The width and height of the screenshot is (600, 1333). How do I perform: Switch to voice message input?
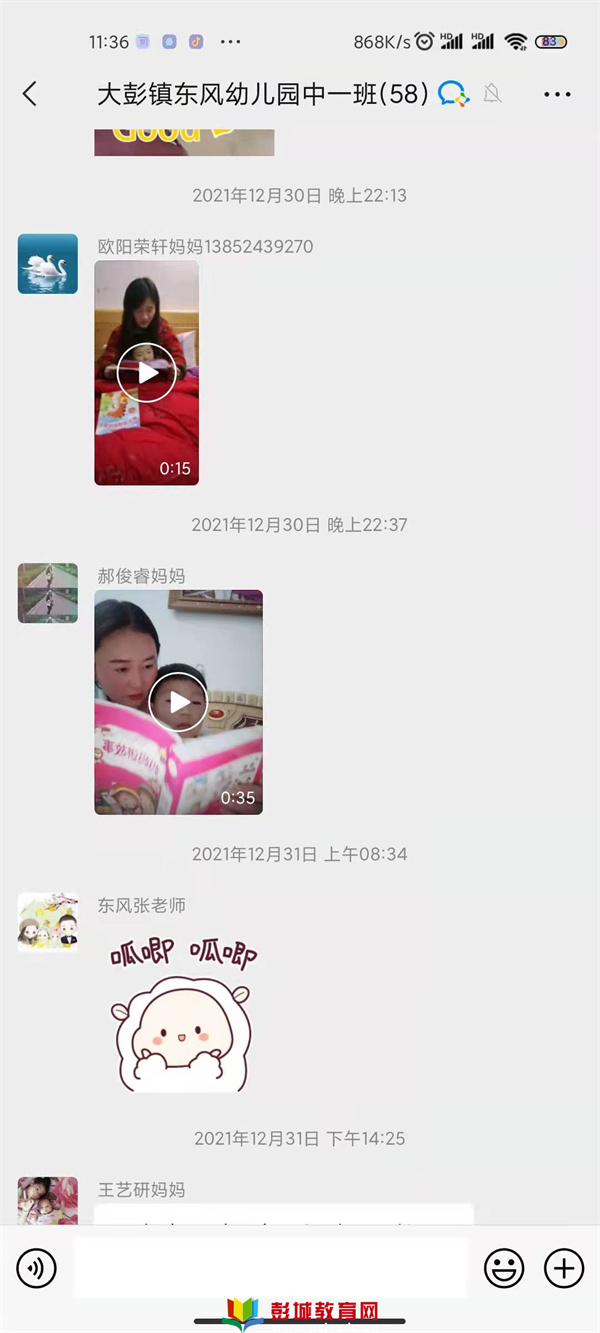[x=37, y=1269]
